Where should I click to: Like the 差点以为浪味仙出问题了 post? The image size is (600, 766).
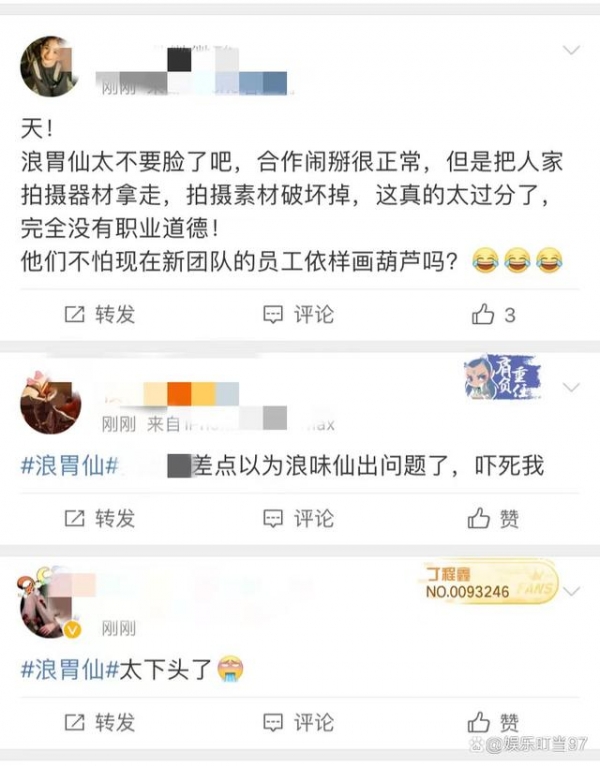click(x=494, y=518)
